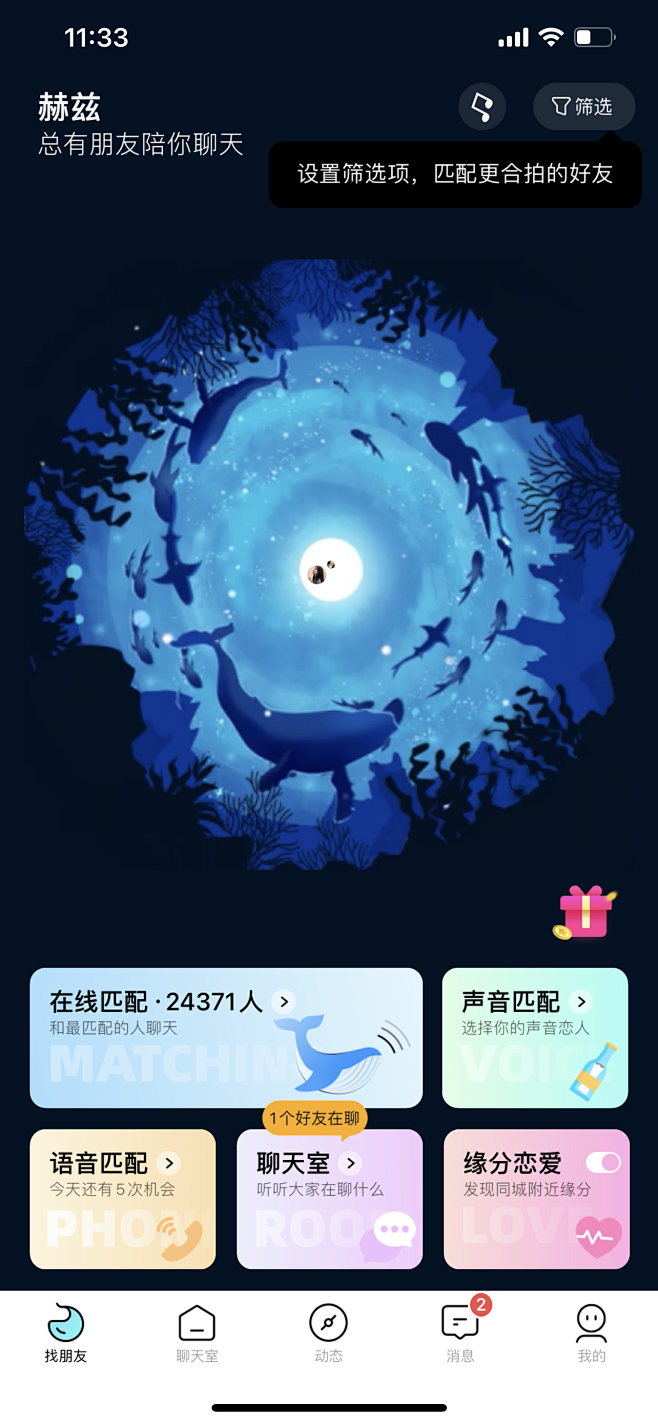Screen dimensions: 658x1424
Task: Switch to the 动态 tab
Action: (x=329, y=1334)
